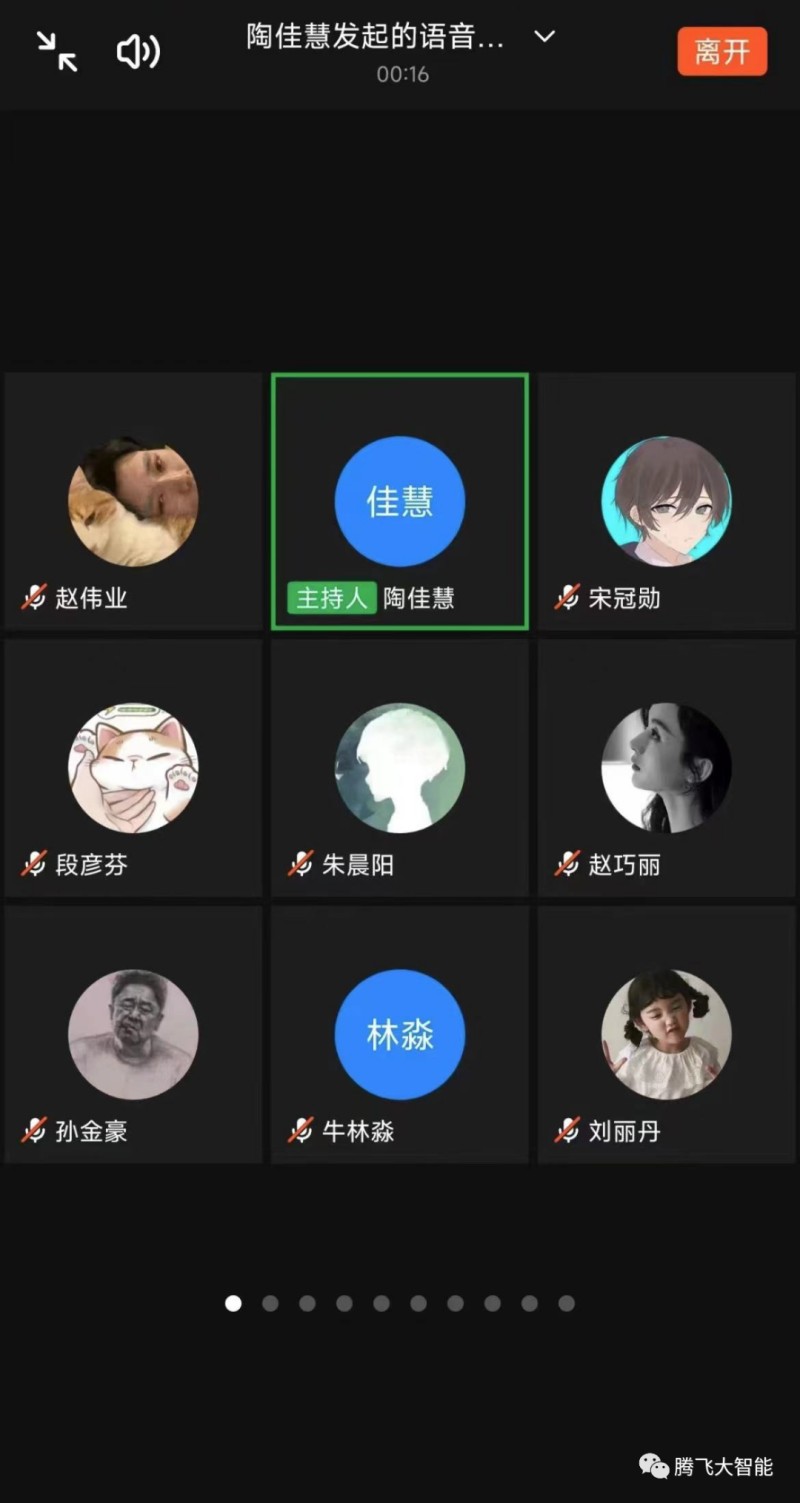Viewport: 800px width, 1503px height.
Task: Select host tile 陶佳慧
Action: pos(400,502)
